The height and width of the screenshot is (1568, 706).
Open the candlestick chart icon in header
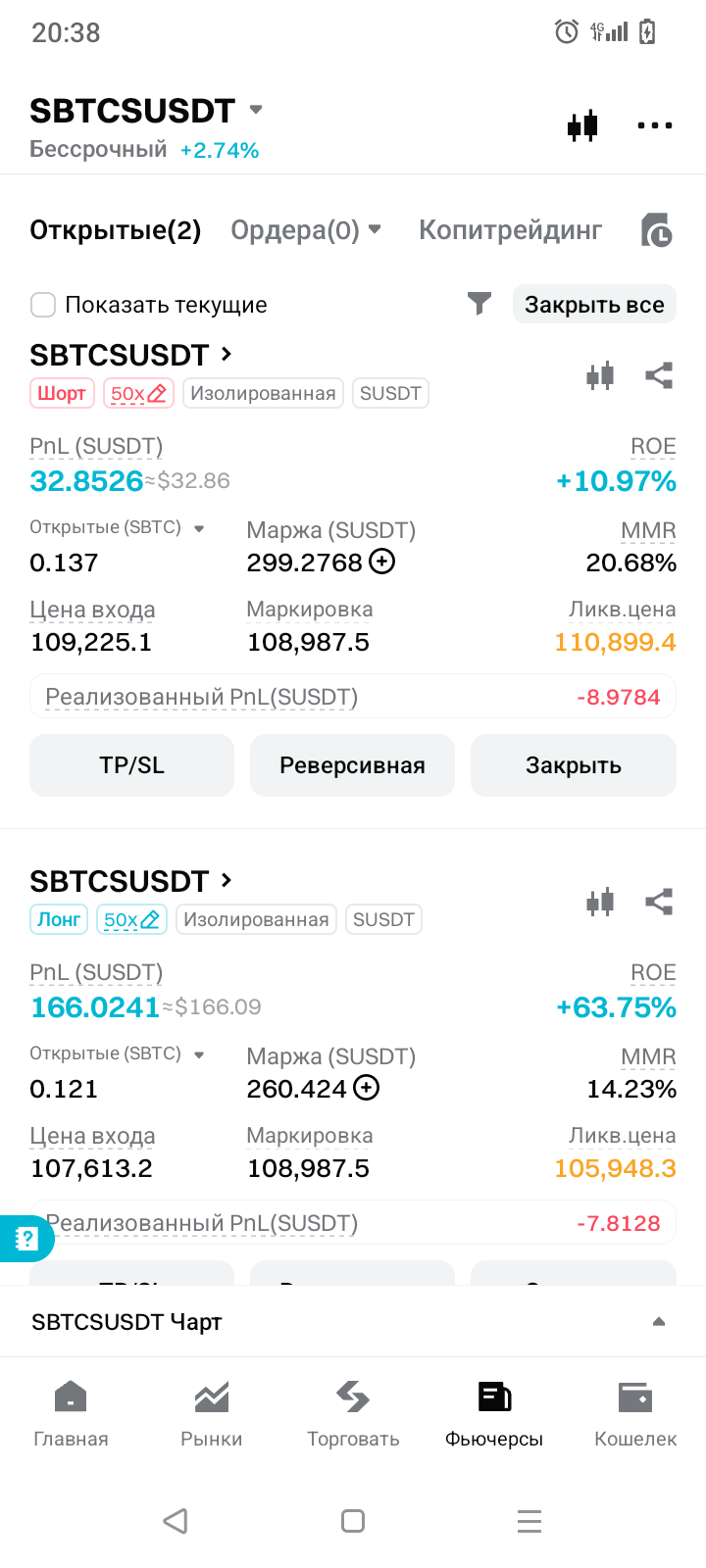pos(582,125)
